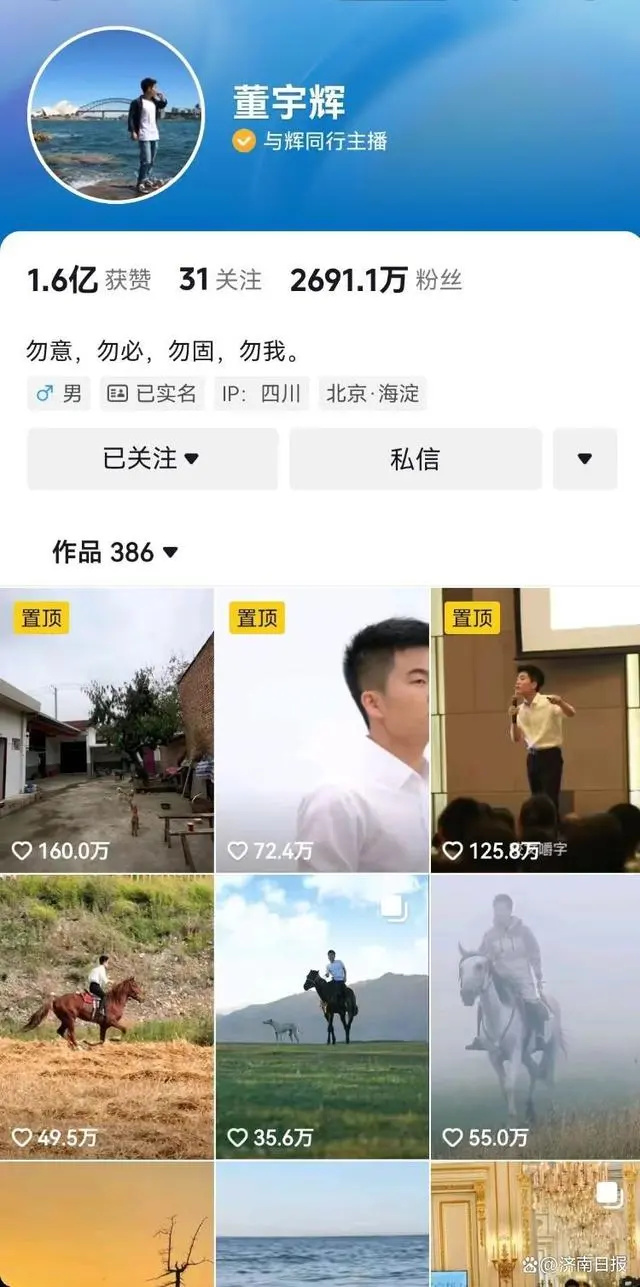Open the brown horse video with 49.5万 likes
Viewport: 640px width, 1287px height.
pos(107,1016)
